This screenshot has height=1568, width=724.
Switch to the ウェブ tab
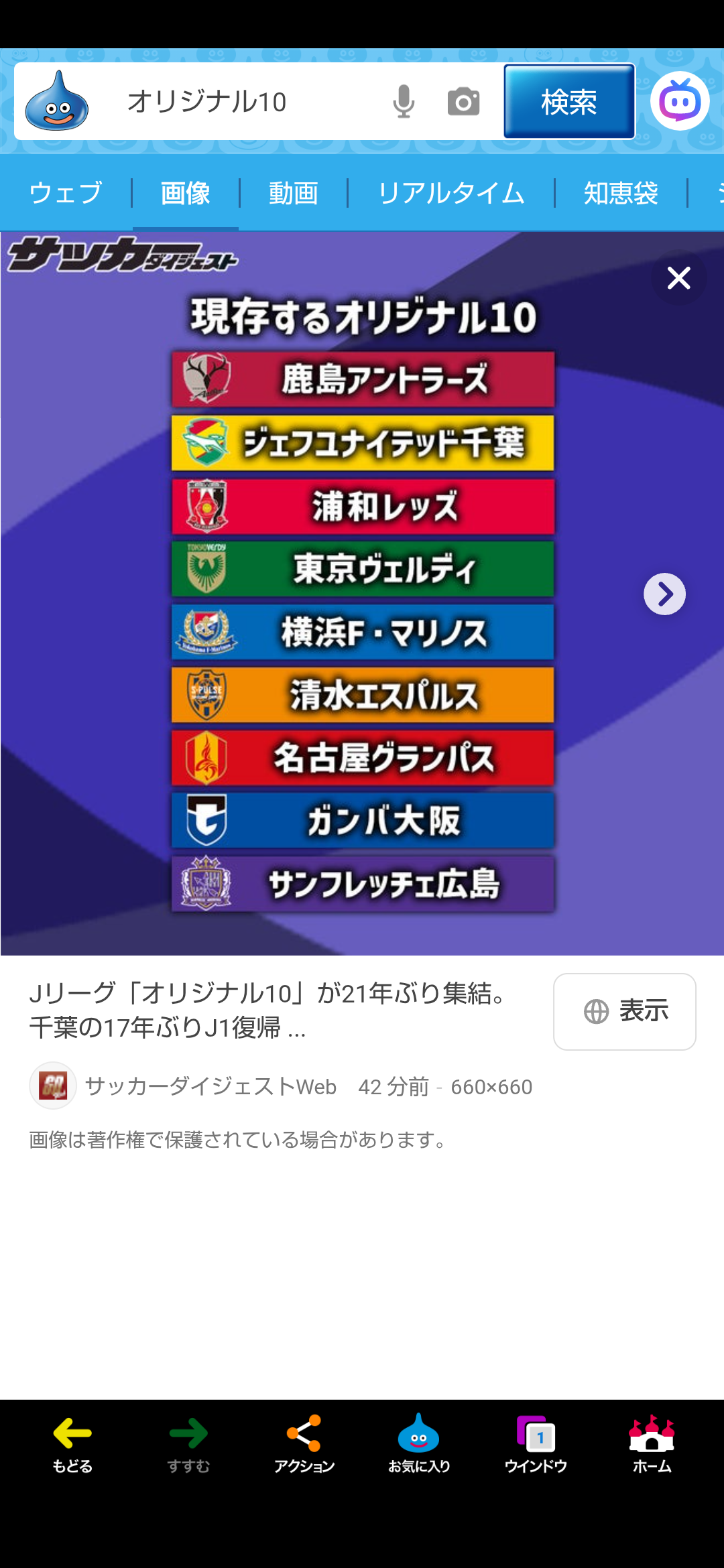[66, 193]
